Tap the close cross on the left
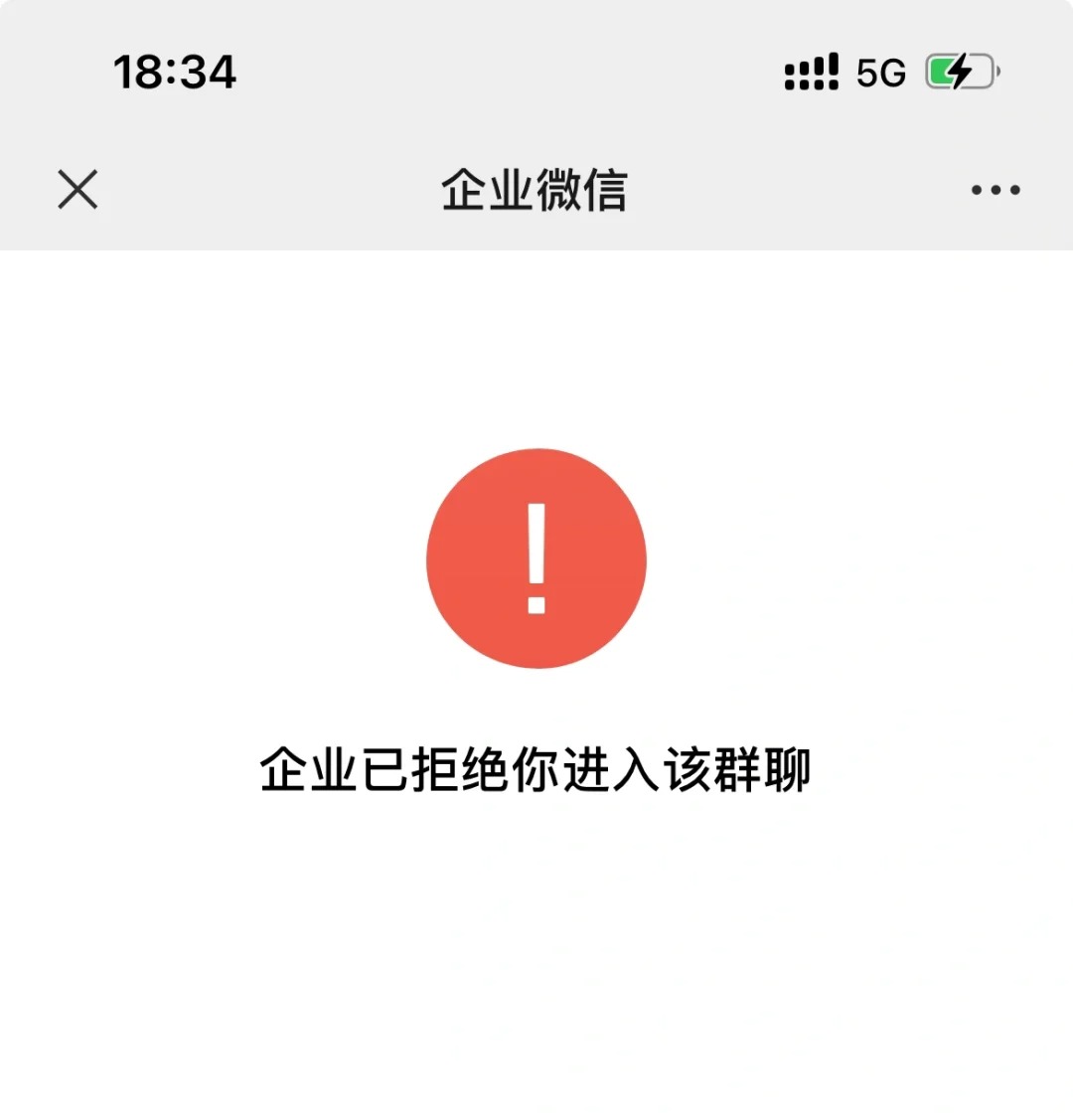 click(77, 189)
